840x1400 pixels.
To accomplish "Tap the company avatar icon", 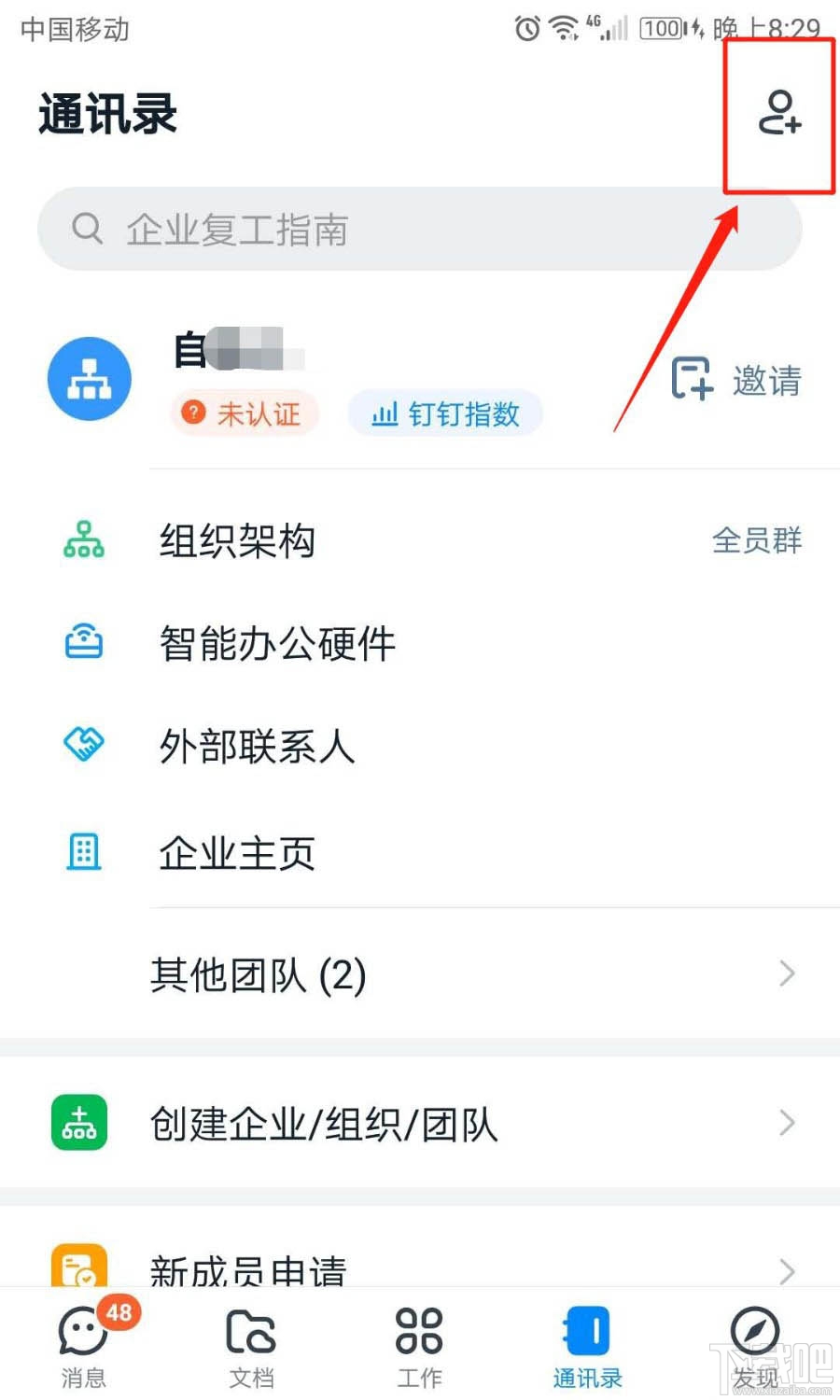I will click(89, 378).
